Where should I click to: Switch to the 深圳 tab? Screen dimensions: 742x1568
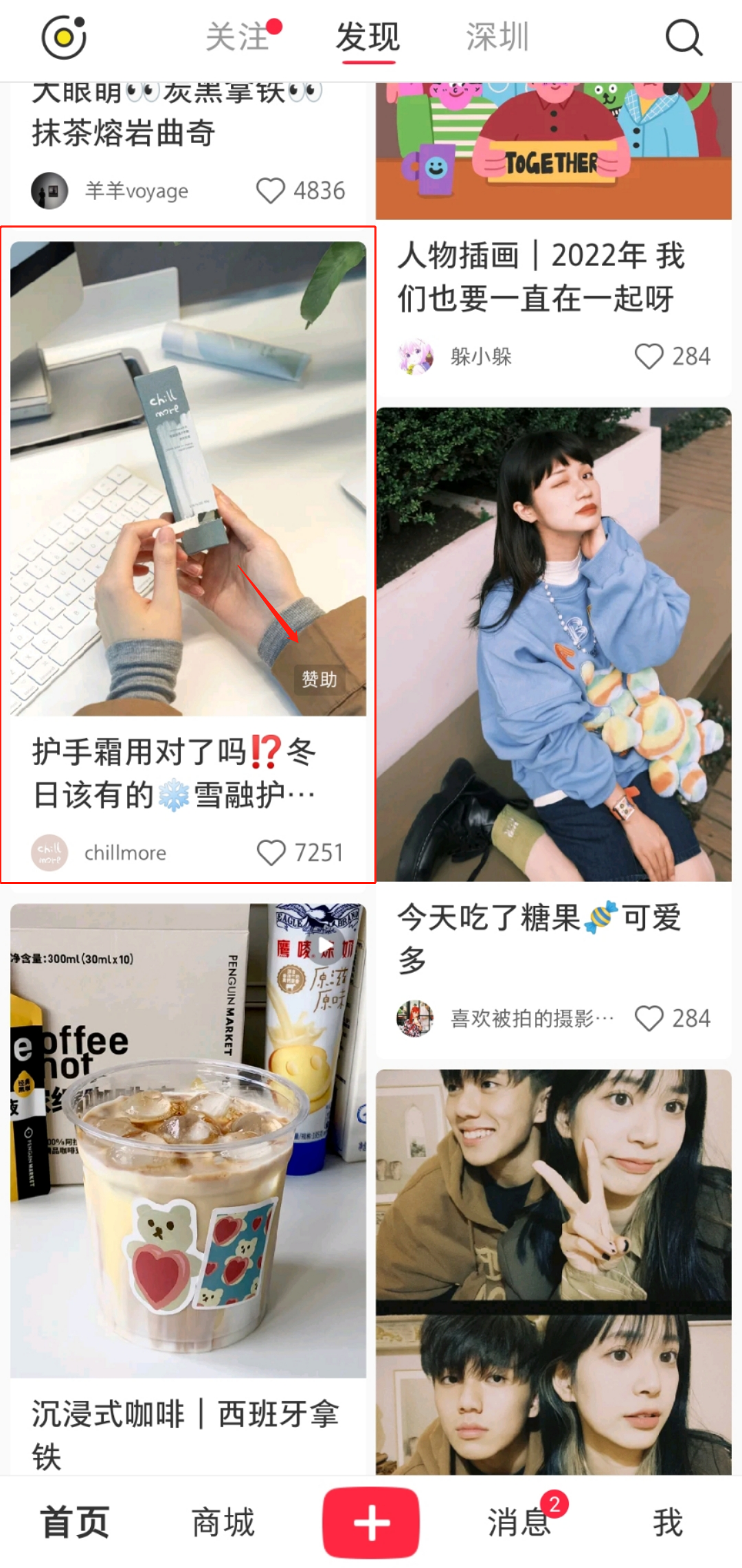pos(497,37)
